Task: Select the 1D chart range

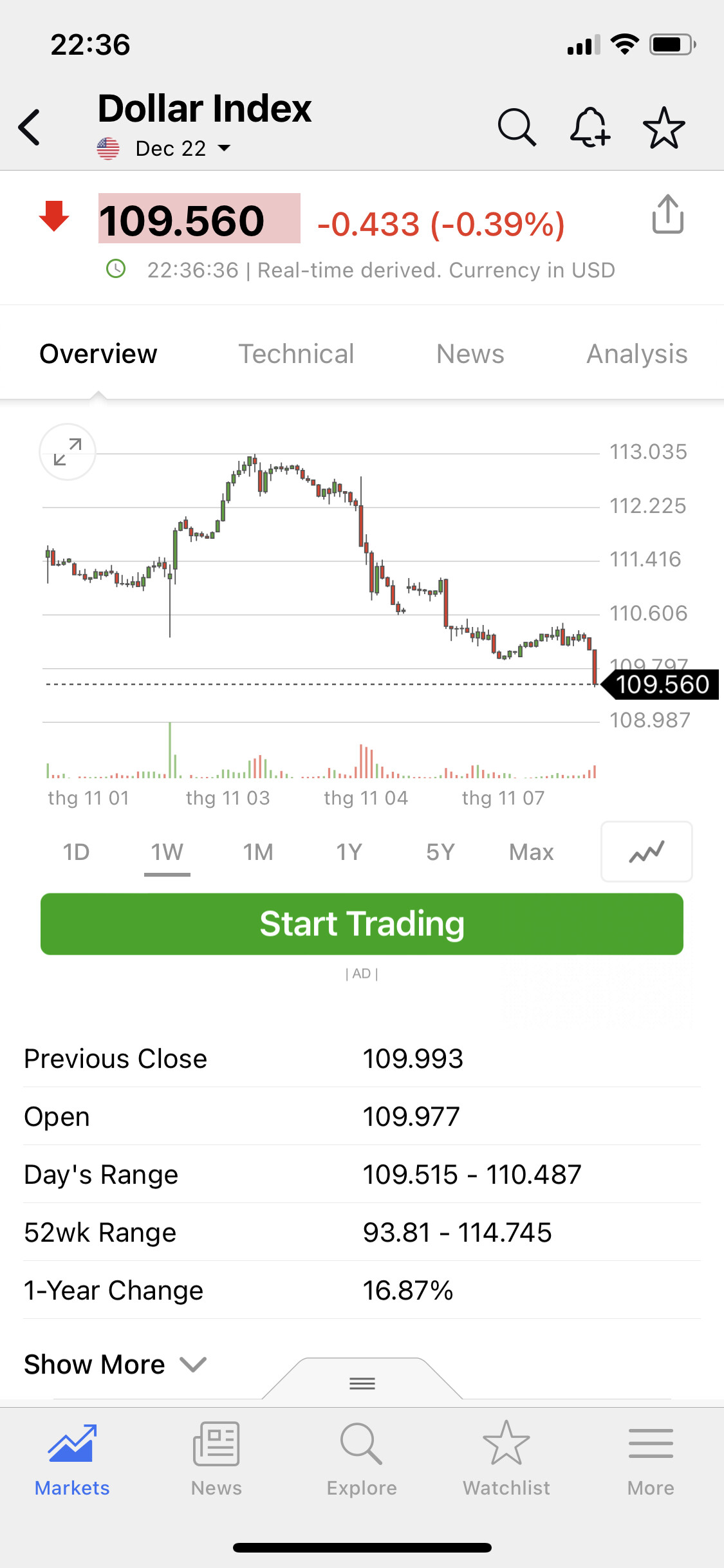Action: (76, 852)
